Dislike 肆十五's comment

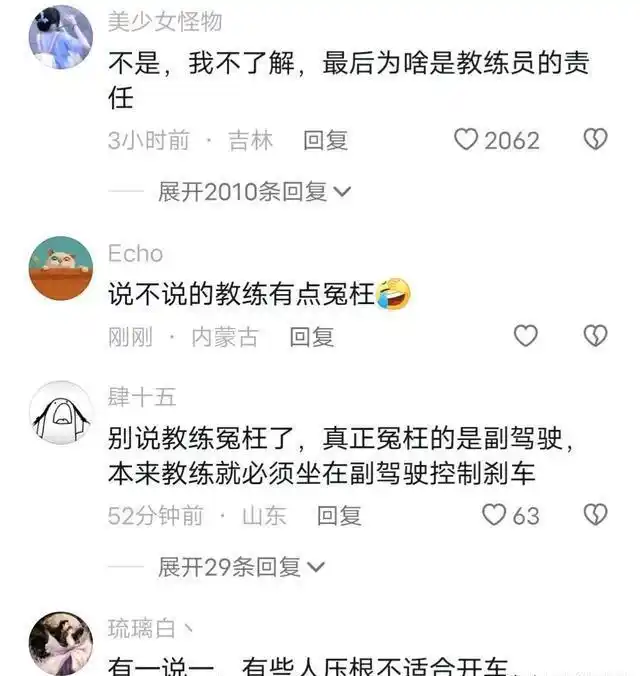pyautogui.click(x=596, y=515)
